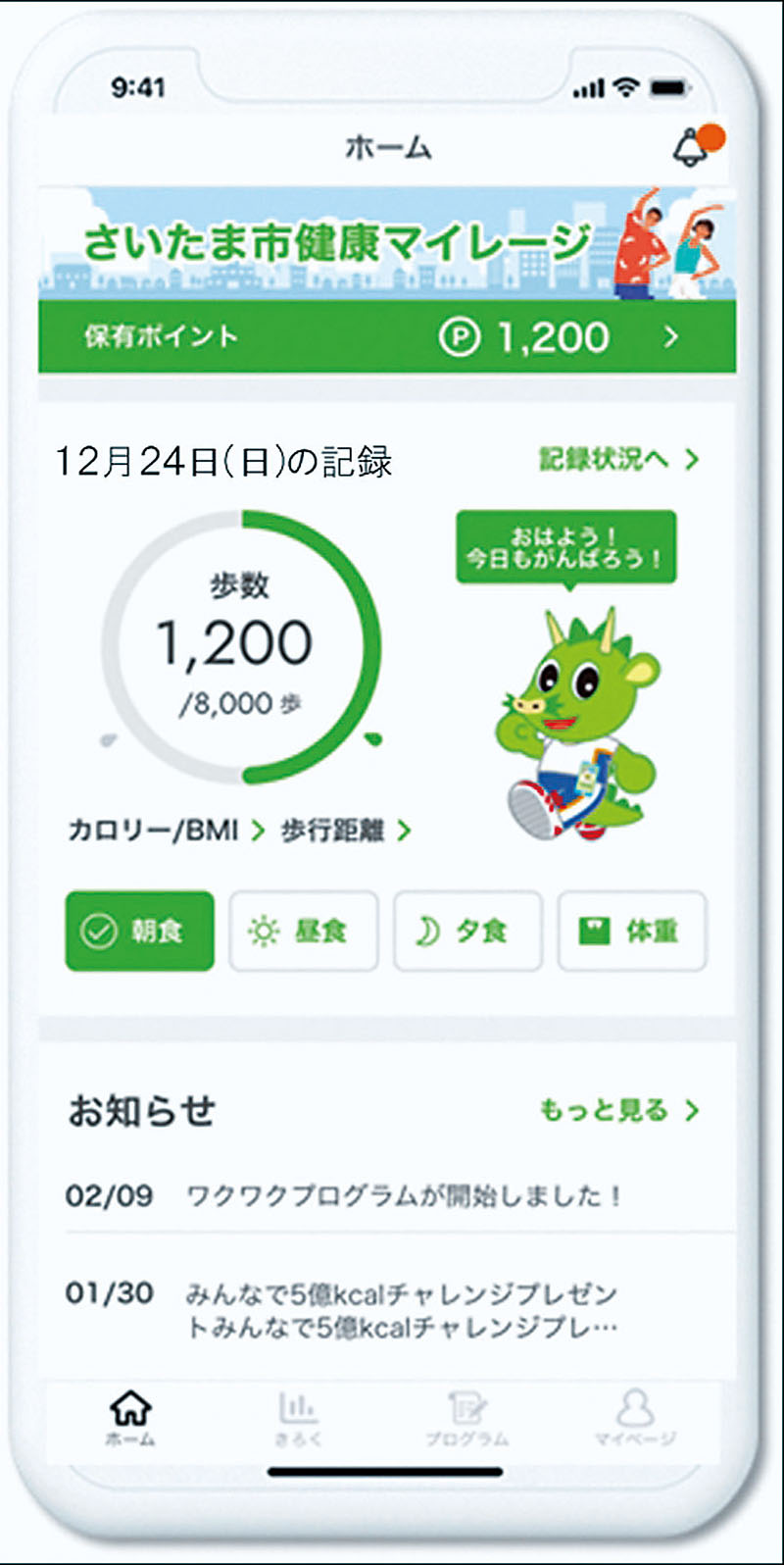This screenshot has height=1565, width=784.
Task: Open 記録状況へ link
Action: [x=618, y=459]
